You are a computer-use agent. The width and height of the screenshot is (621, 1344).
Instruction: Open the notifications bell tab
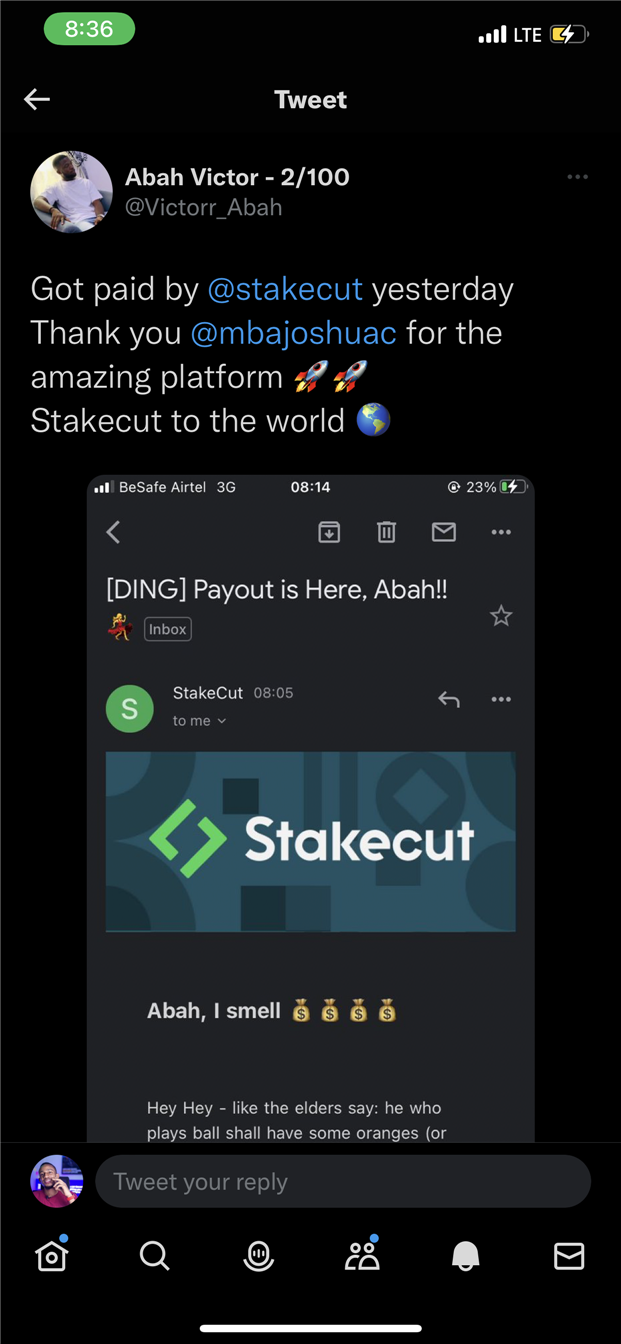(x=466, y=1256)
